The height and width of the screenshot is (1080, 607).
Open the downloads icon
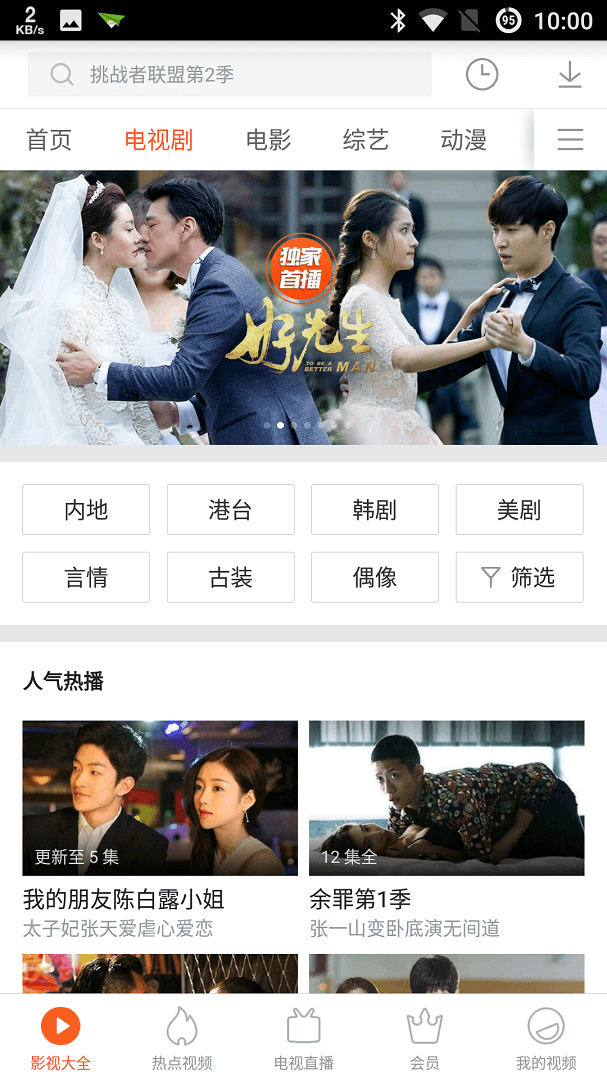(x=570, y=75)
